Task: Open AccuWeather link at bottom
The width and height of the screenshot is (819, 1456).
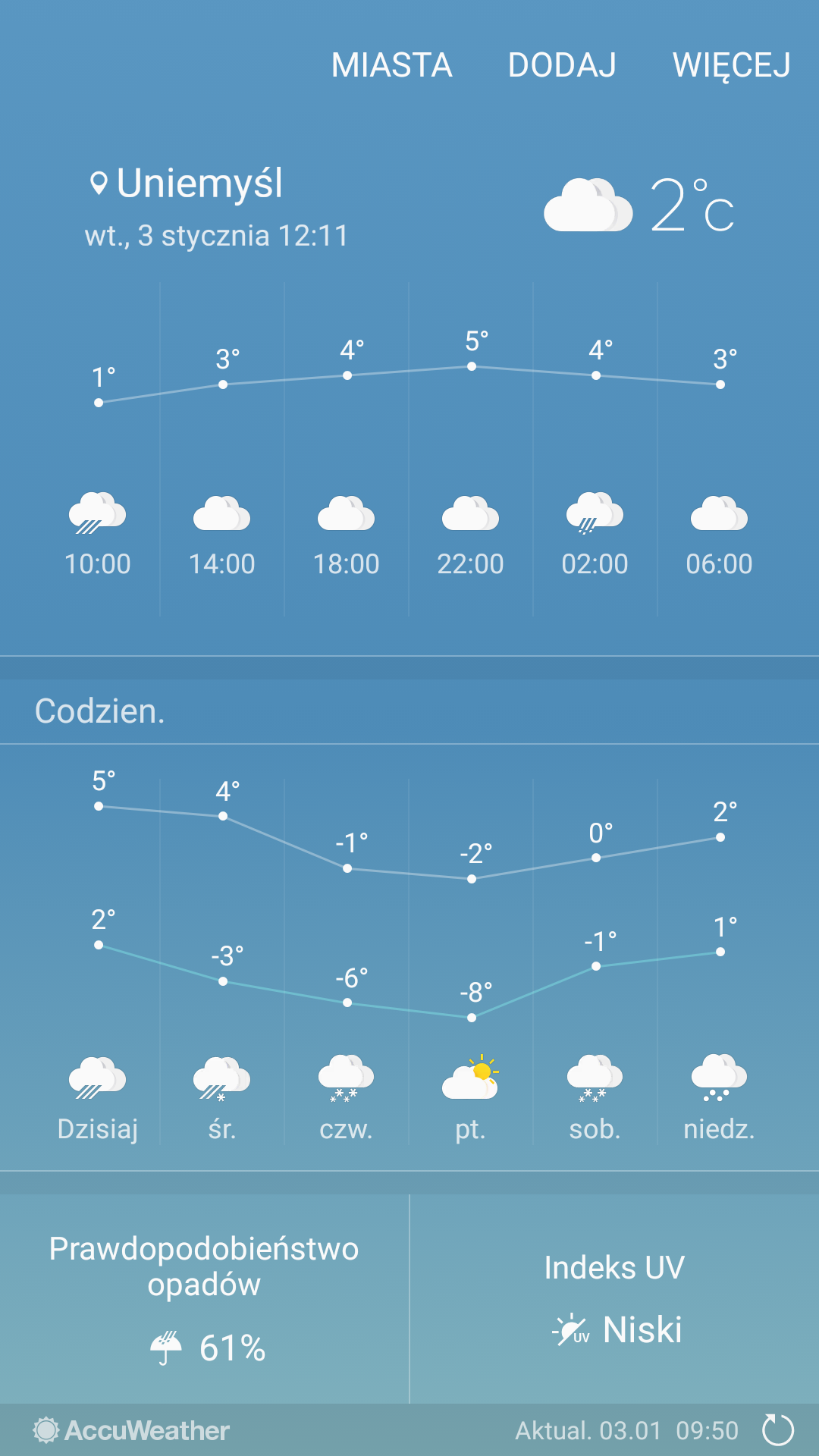Action: tap(132, 1430)
